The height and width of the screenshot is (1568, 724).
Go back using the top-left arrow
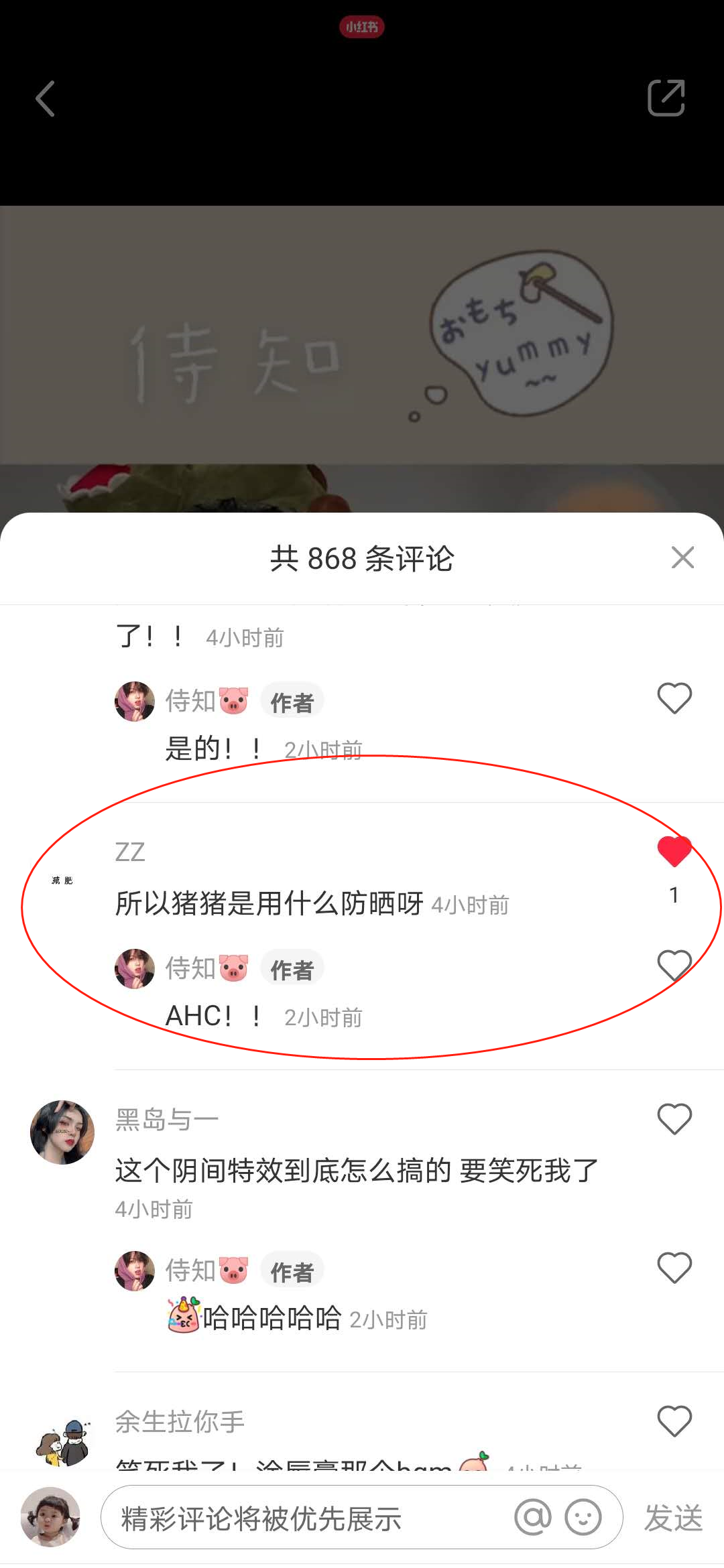tap(46, 99)
